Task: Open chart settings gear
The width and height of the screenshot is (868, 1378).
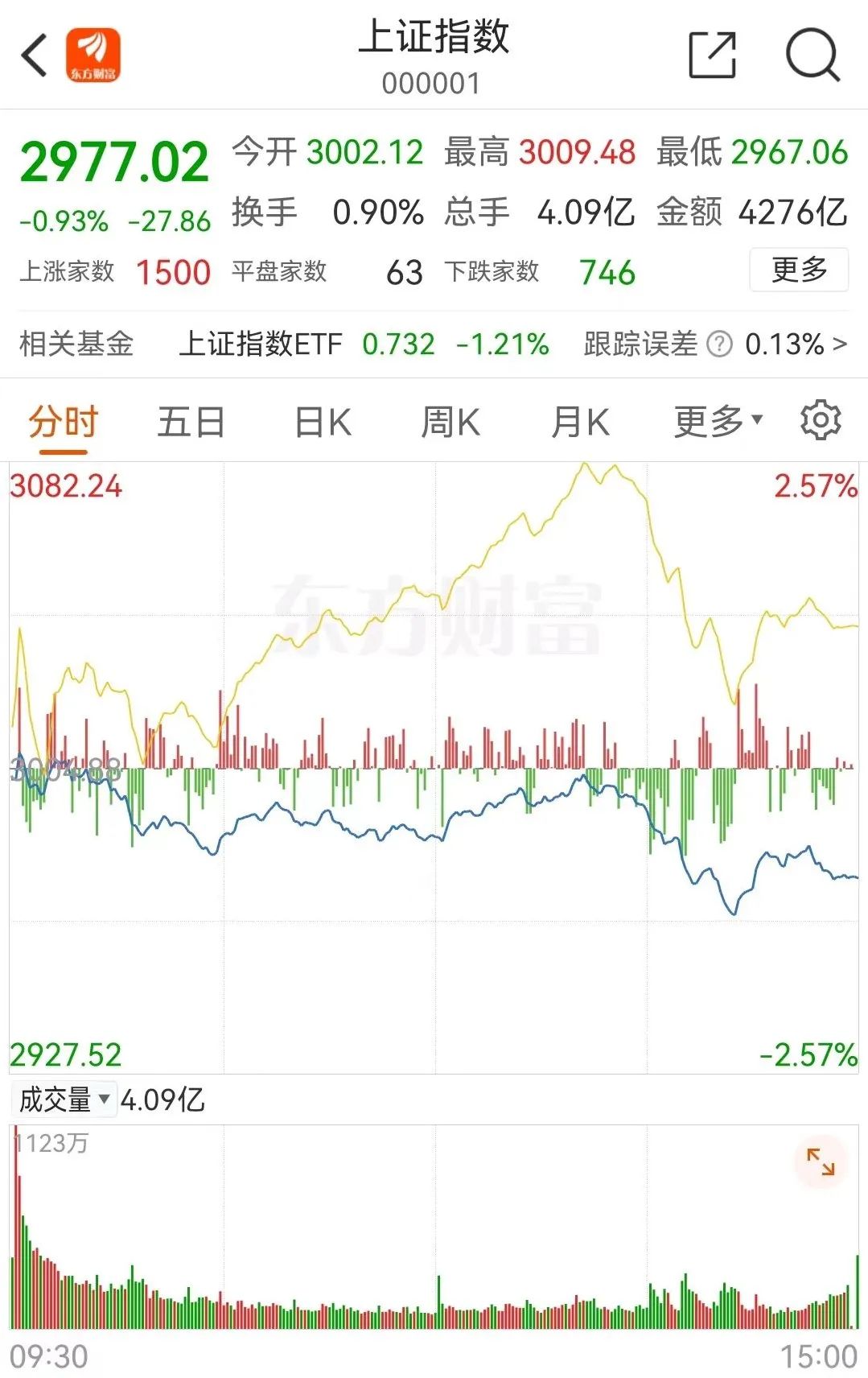Action: click(821, 420)
